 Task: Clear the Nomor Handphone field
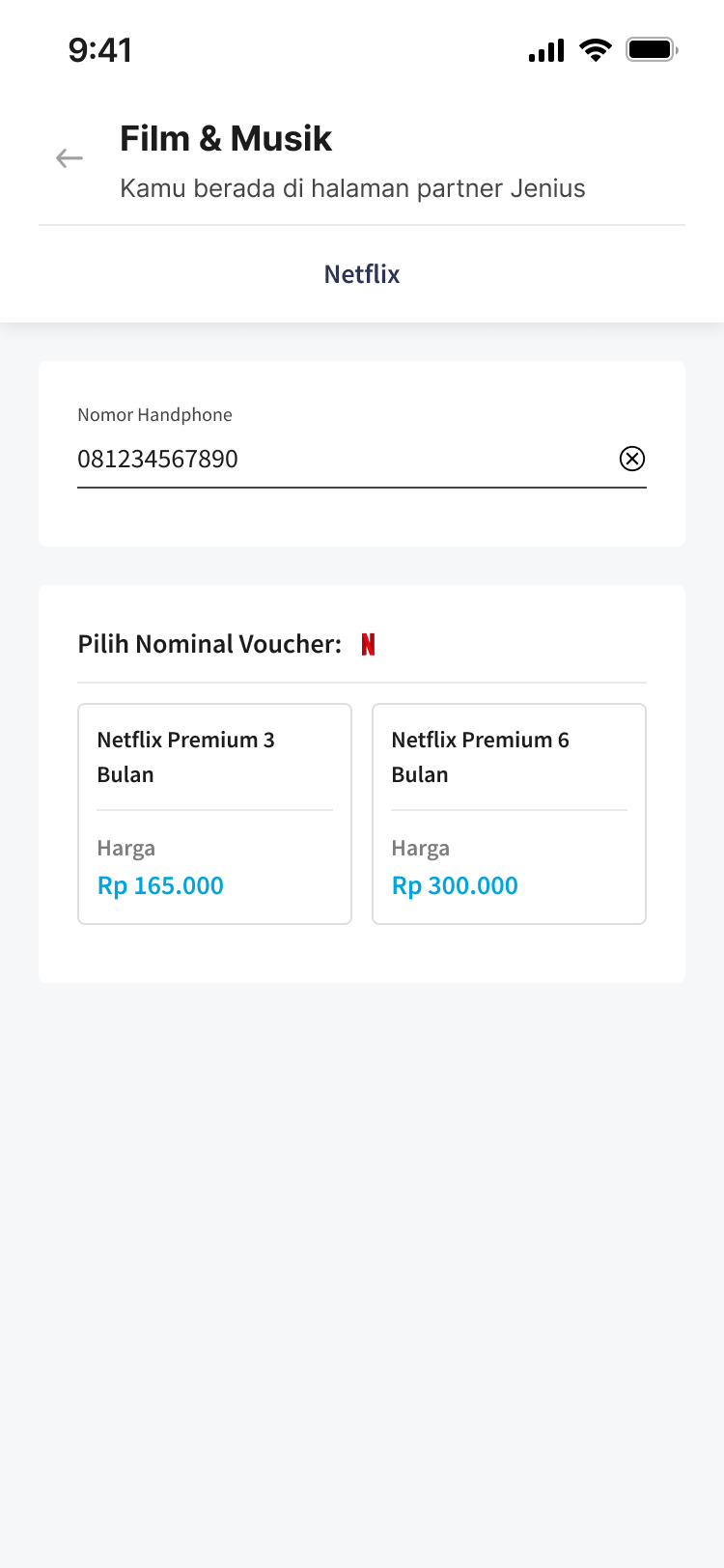632,459
